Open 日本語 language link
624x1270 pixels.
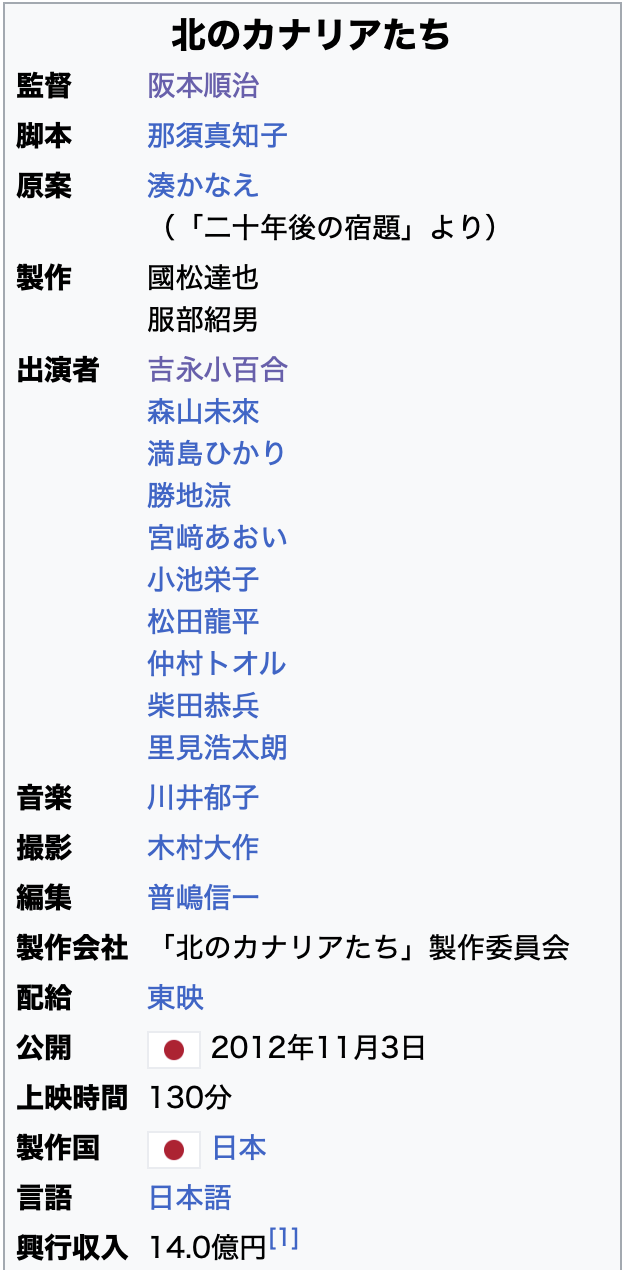click(189, 1197)
